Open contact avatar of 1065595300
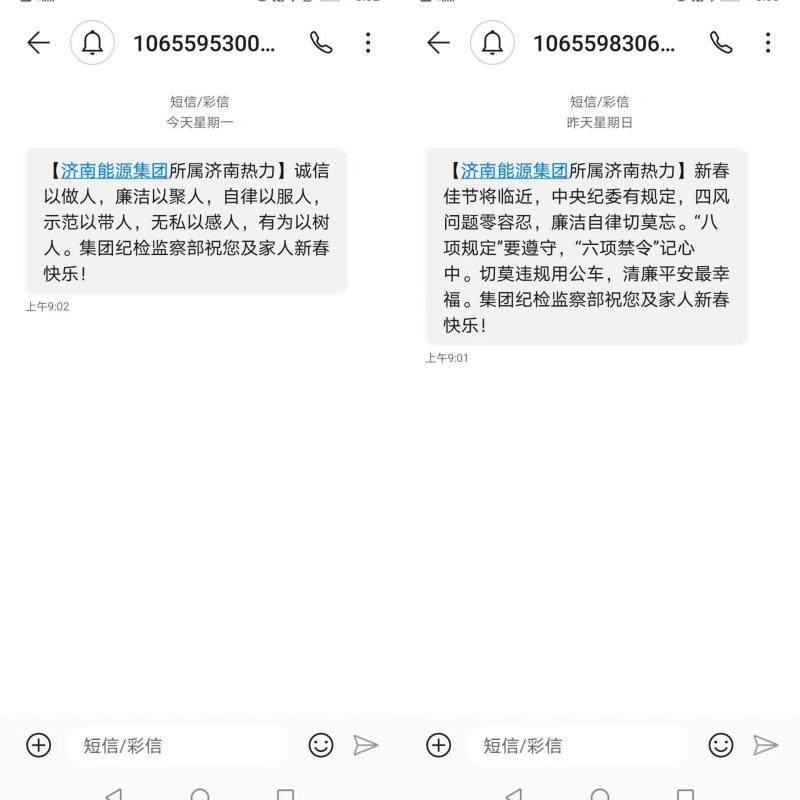Screen dimensions: 800x800 point(92,43)
